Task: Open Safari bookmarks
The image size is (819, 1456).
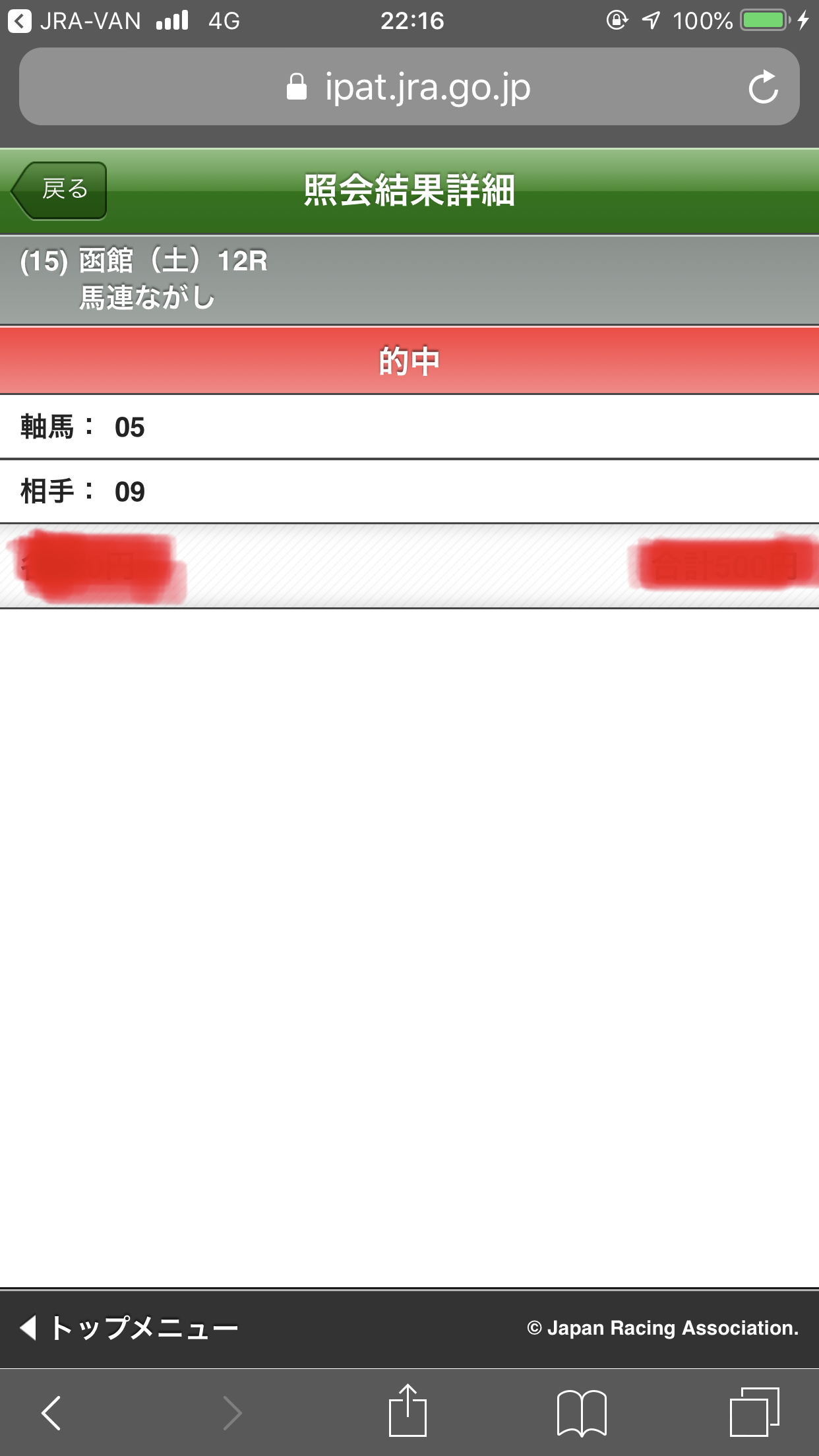Action: pyautogui.click(x=582, y=1412)
